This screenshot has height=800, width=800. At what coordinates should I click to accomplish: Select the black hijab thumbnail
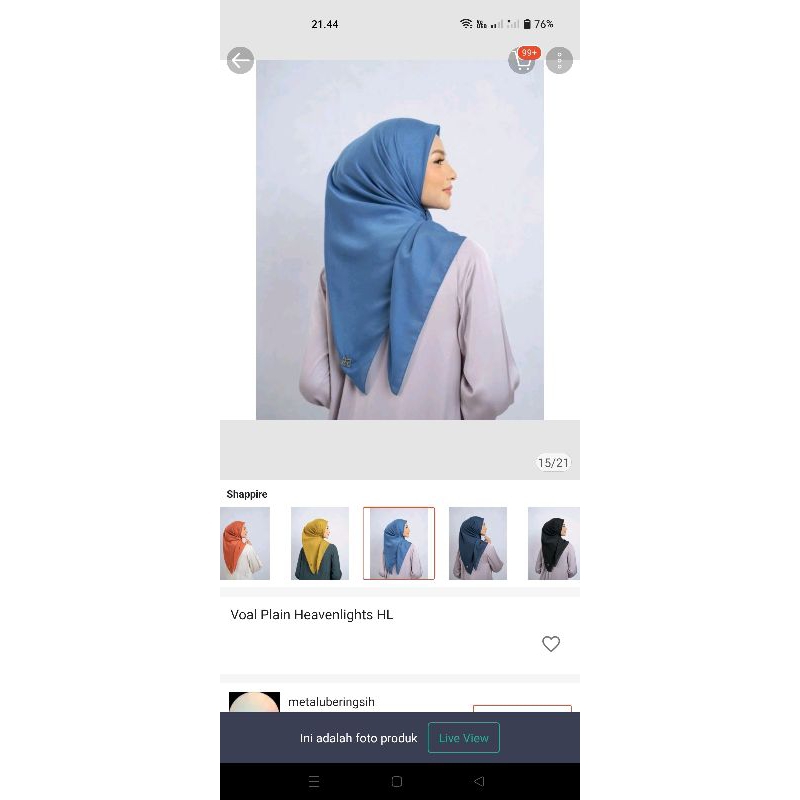(x=554, y=543)
